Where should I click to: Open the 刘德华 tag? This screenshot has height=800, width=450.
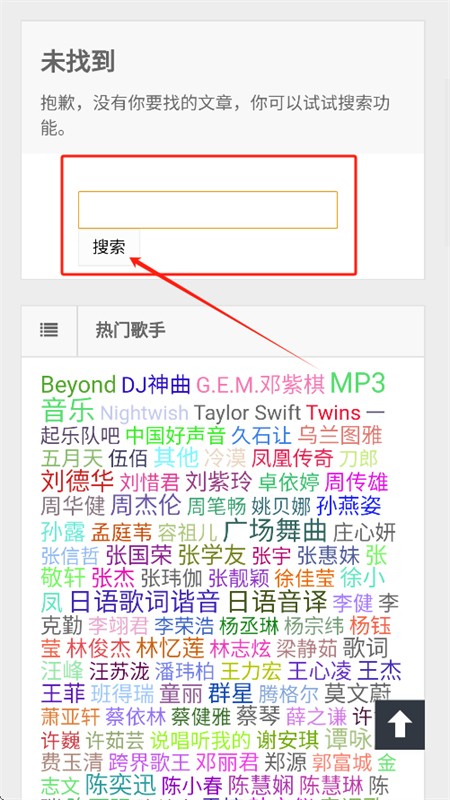(77, 481)
